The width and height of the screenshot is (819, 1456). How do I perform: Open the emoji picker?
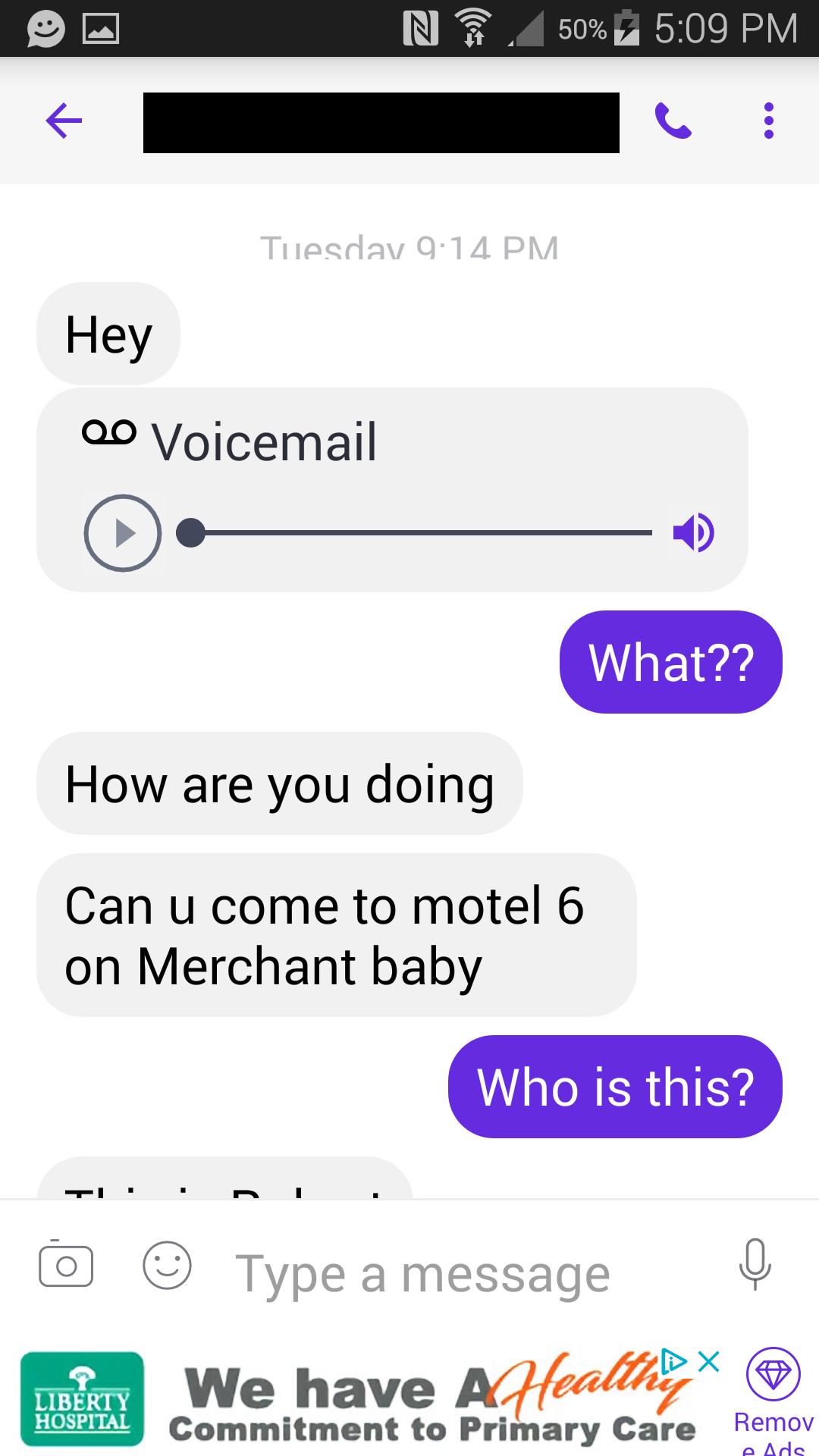167,1265
